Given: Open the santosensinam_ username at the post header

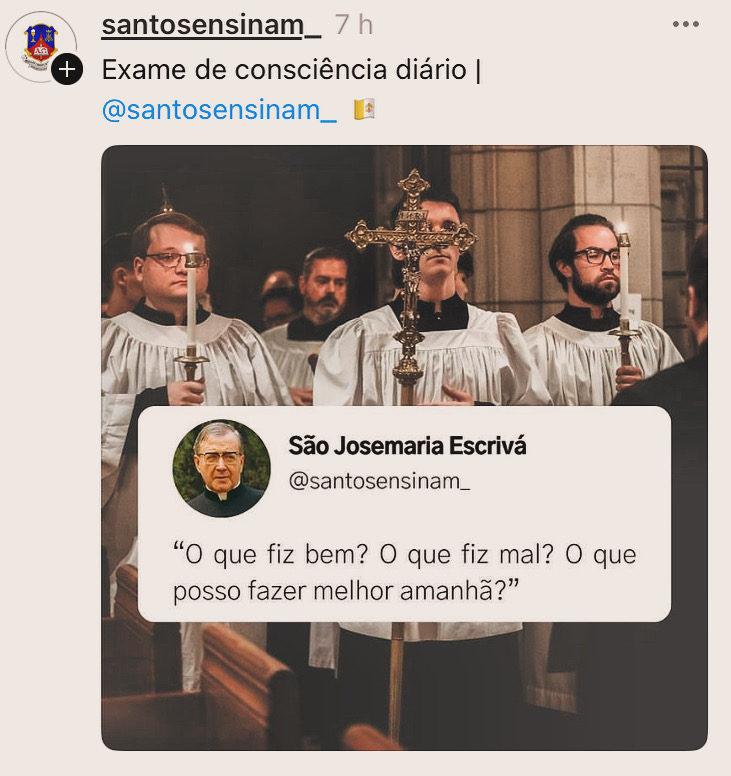Looking at the screenshot, I should coord(211,25).
